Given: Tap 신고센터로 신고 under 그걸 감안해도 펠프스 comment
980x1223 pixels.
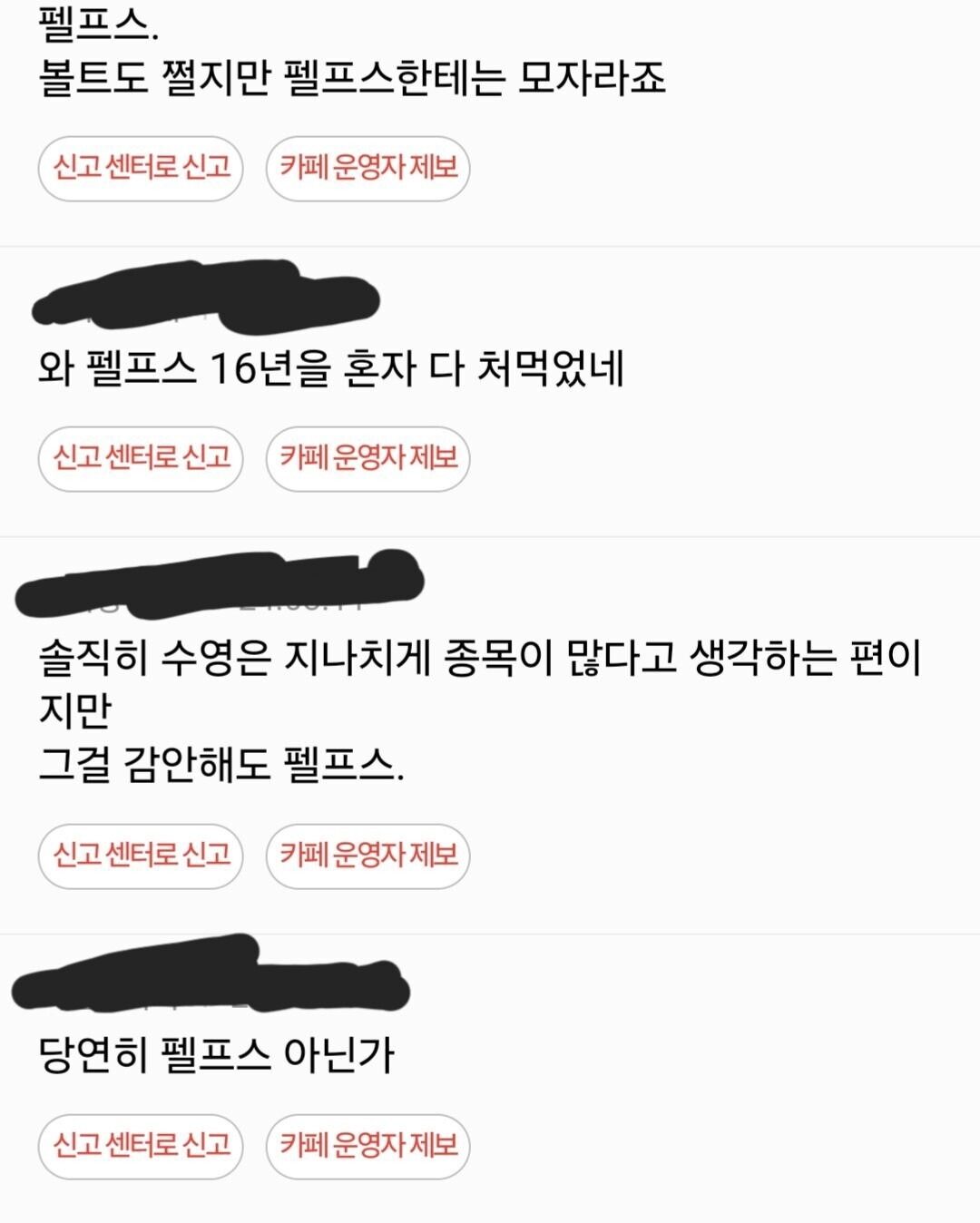Looking at the screenshot, I should (141, 856).
